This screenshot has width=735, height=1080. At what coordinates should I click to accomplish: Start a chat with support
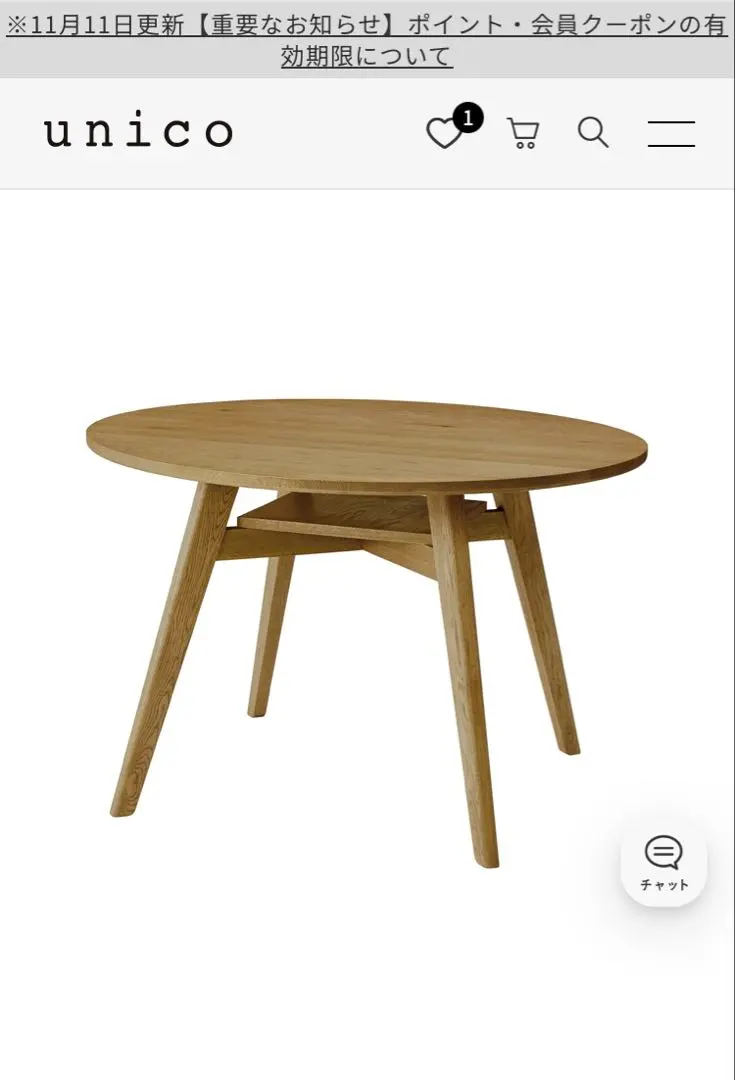pyautogui.click(x=663, y=862)
